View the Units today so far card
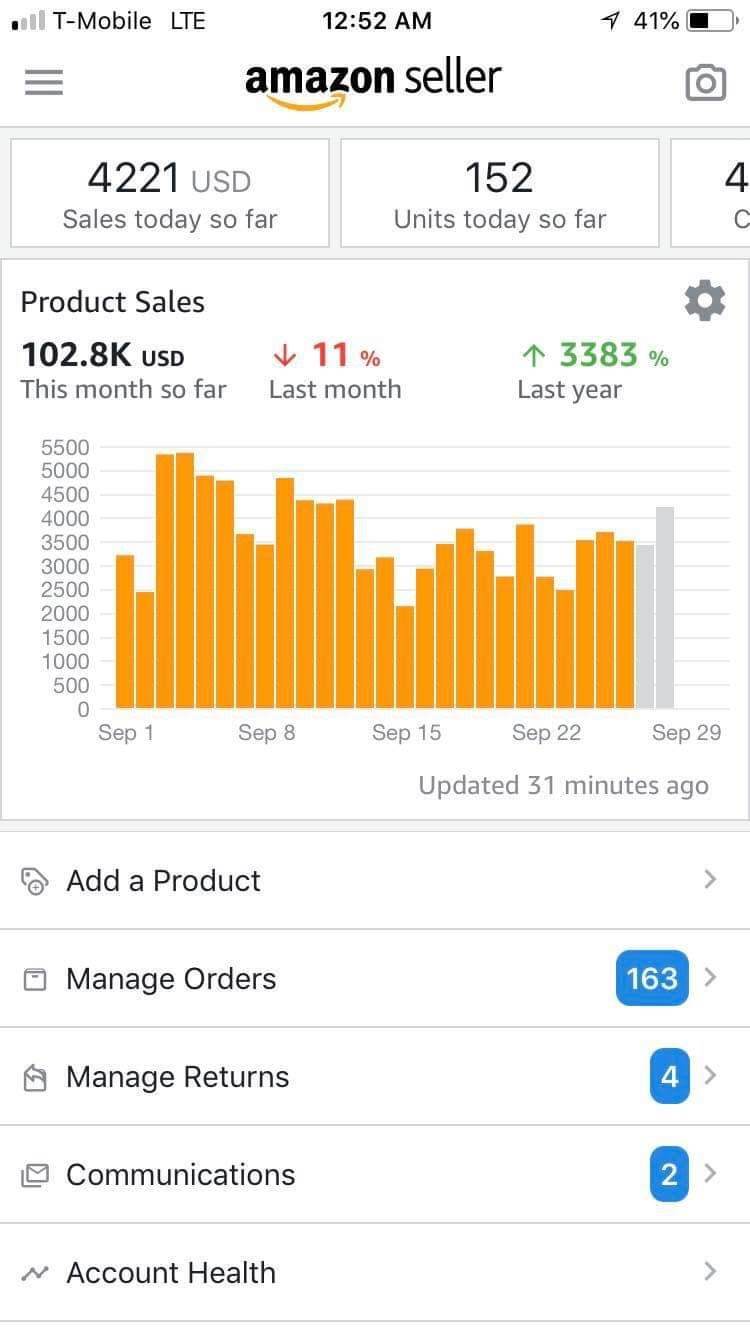The height and width of the screenshot is (1334, 750). coord(499,193)
